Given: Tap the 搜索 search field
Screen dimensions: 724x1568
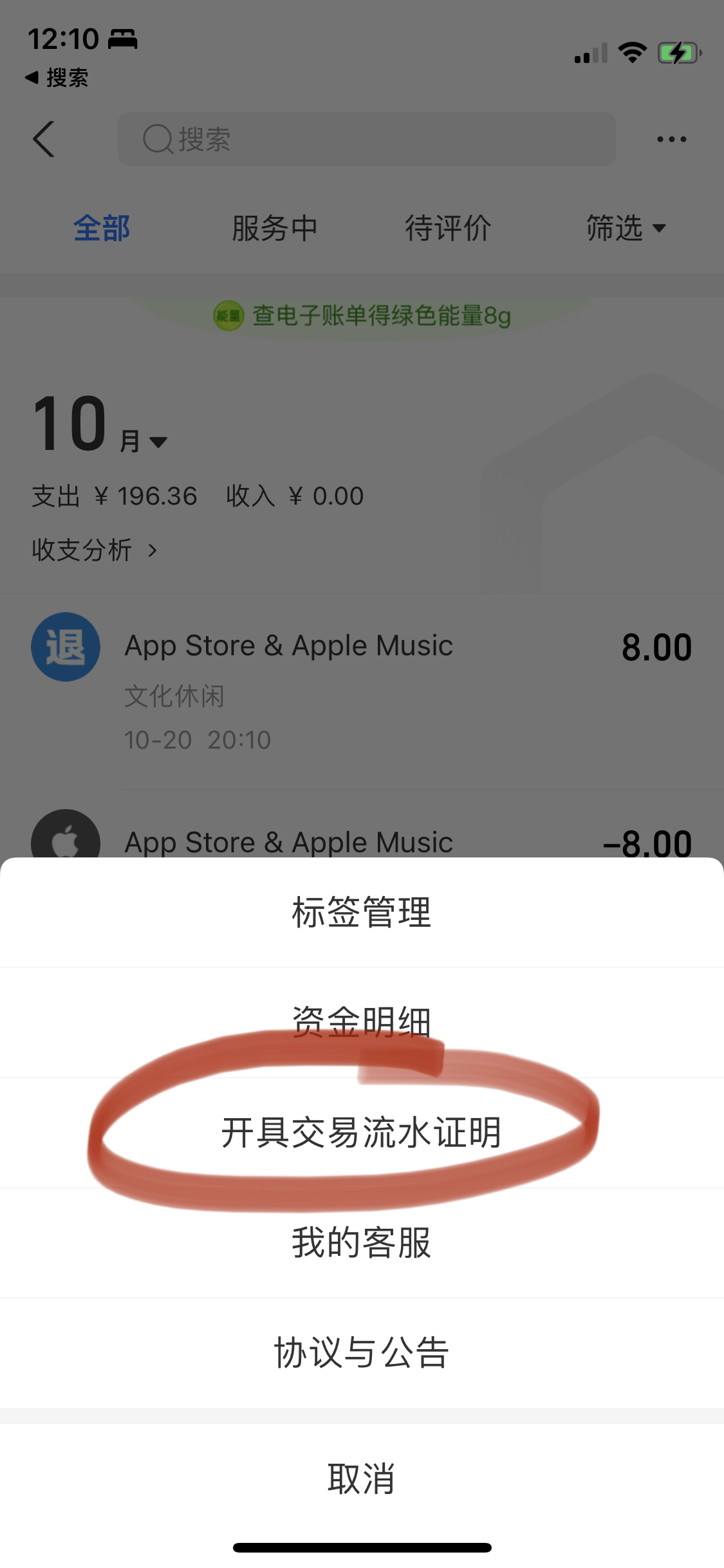Looking at the screenshot, I should click(x=367, y=139).
